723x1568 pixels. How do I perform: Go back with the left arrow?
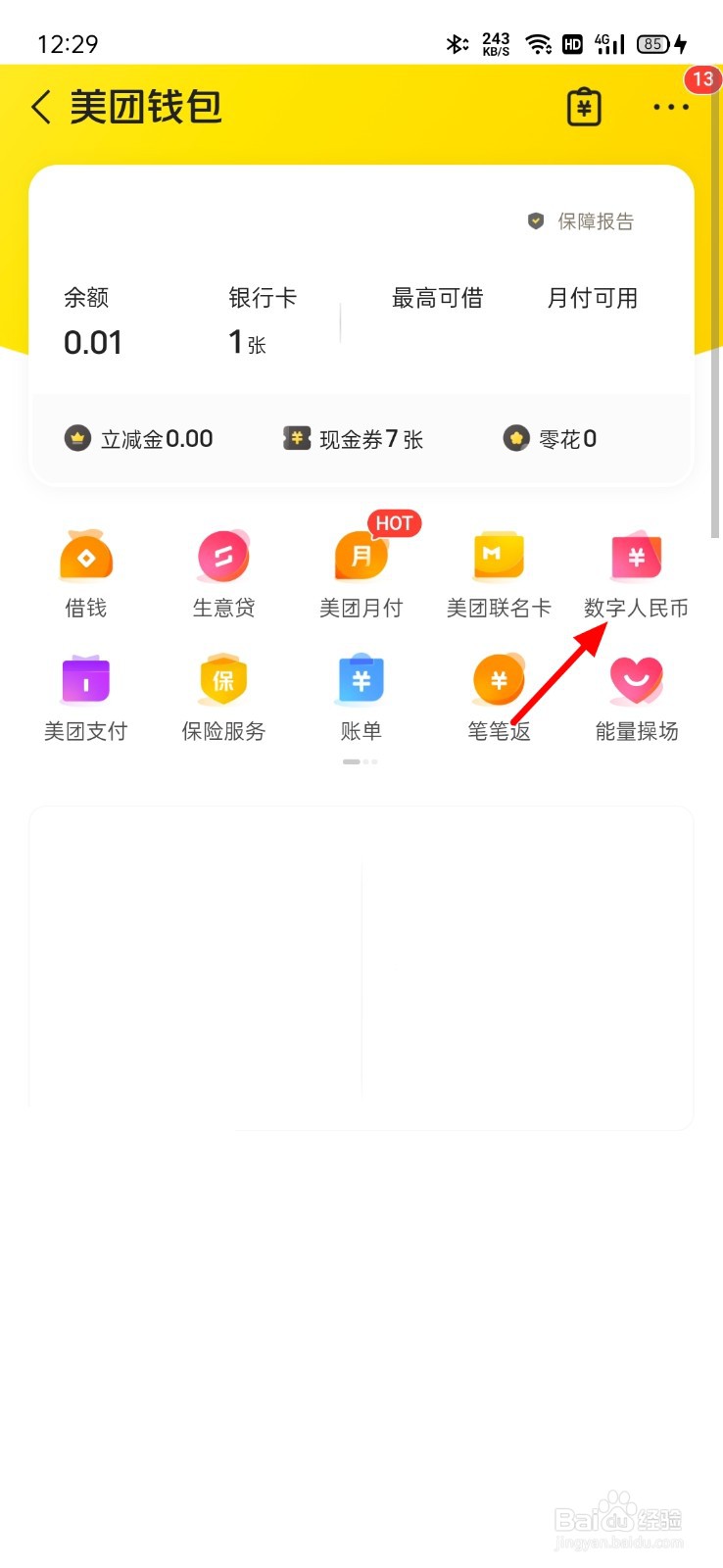point(41,108)
